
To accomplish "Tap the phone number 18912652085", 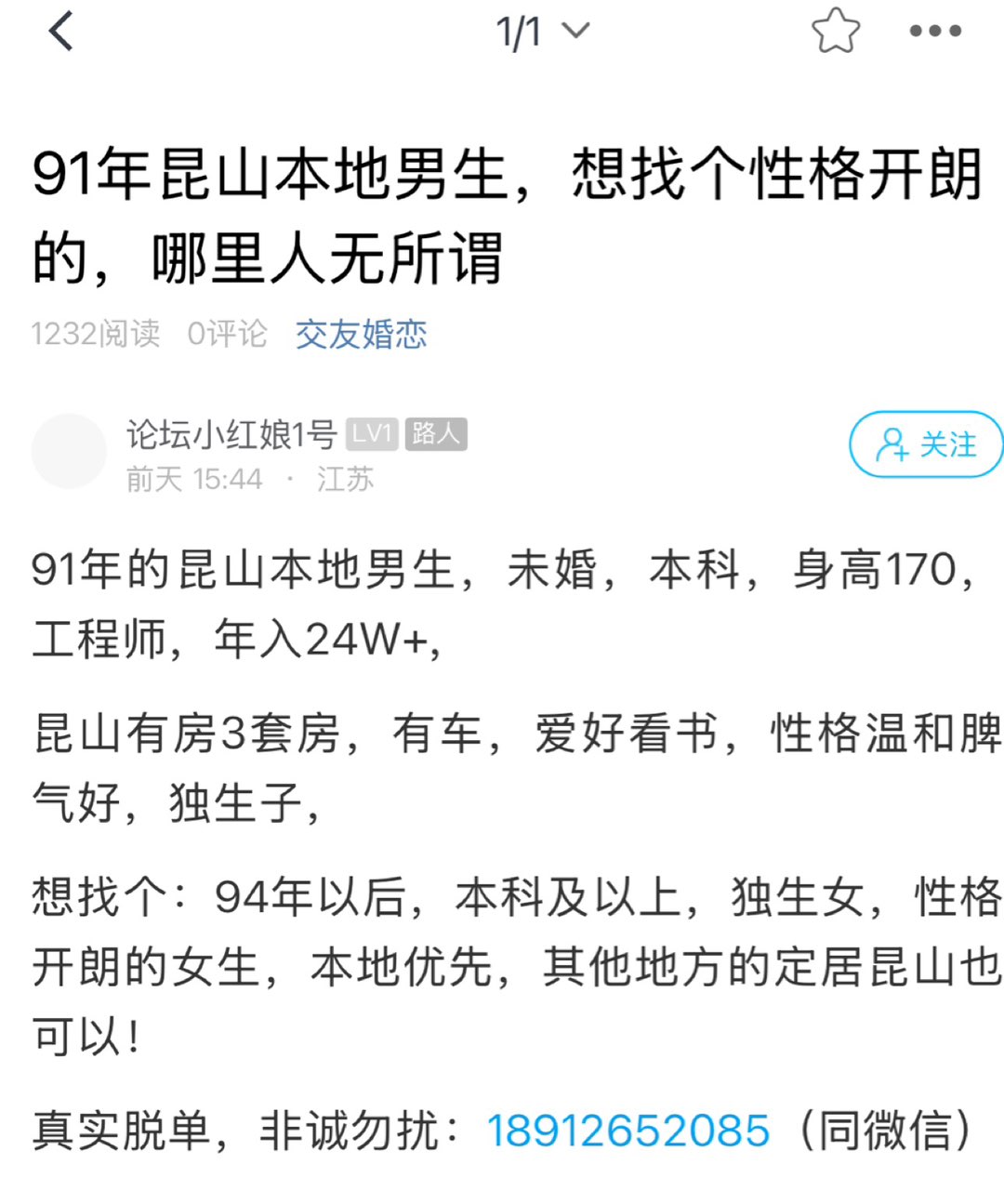I will pos(628,1131).
